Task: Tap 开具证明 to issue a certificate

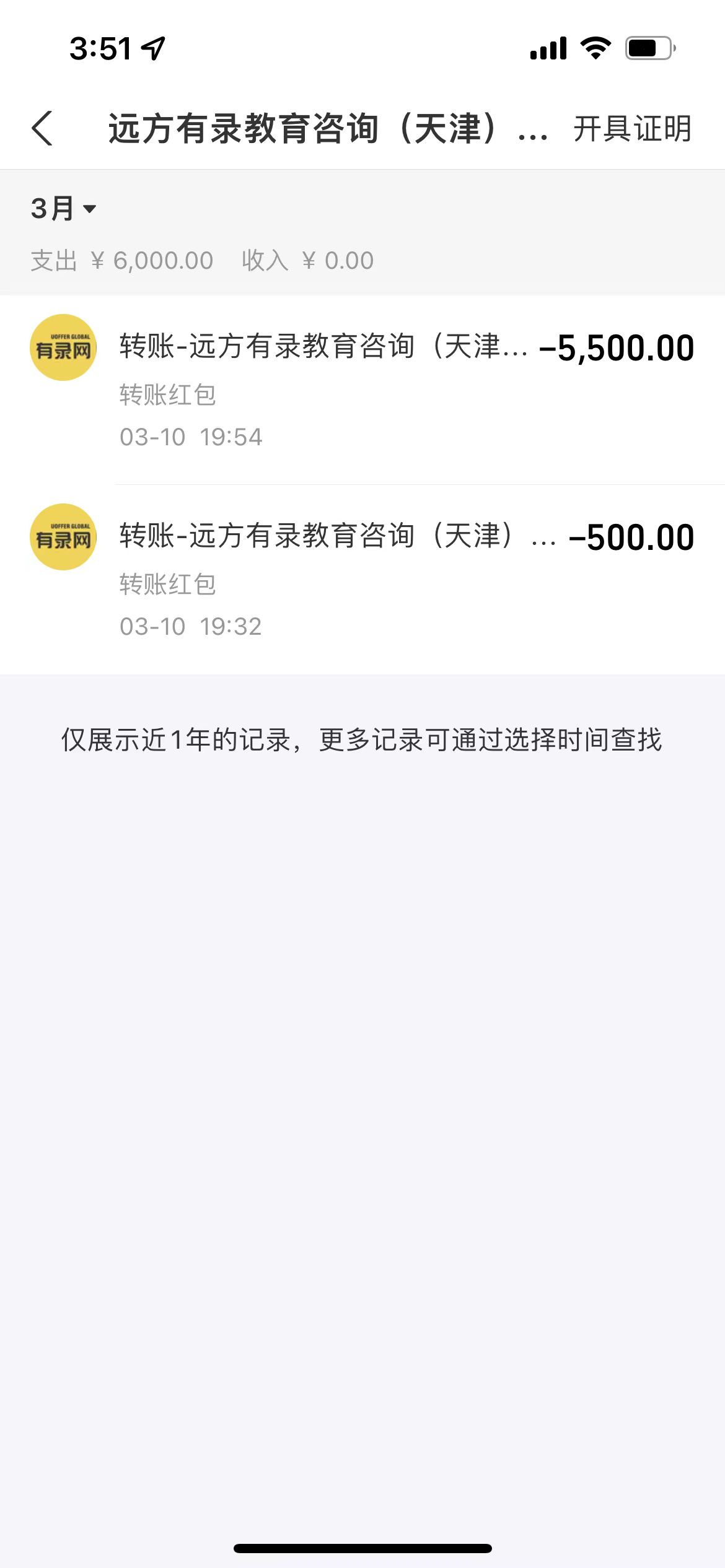Action: pos(632,129)
